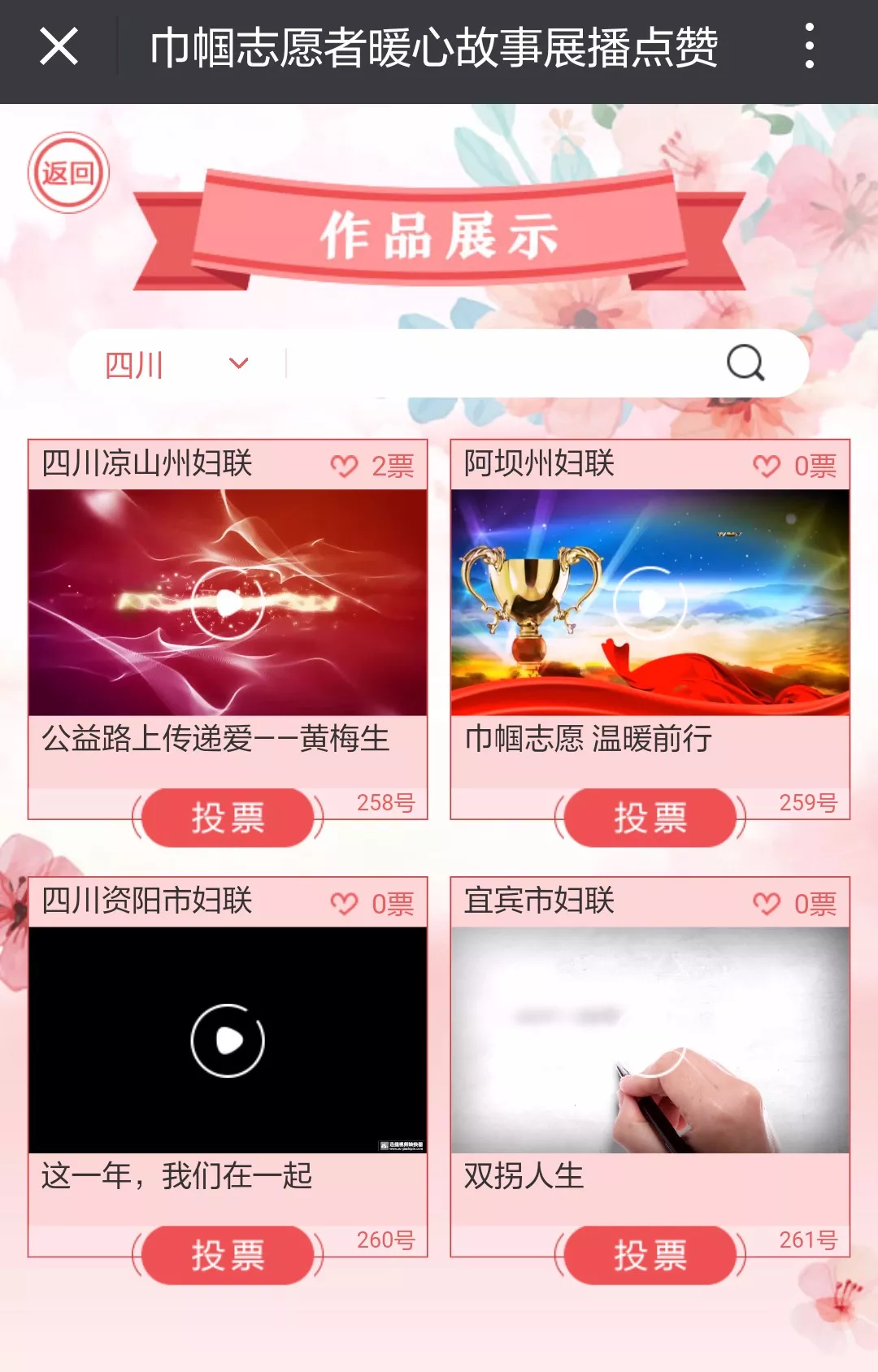Like the 四川资阳市妇联 entry heart
Screen dimensions: 878x1372
pyautogui.click(x=344, y=904)
